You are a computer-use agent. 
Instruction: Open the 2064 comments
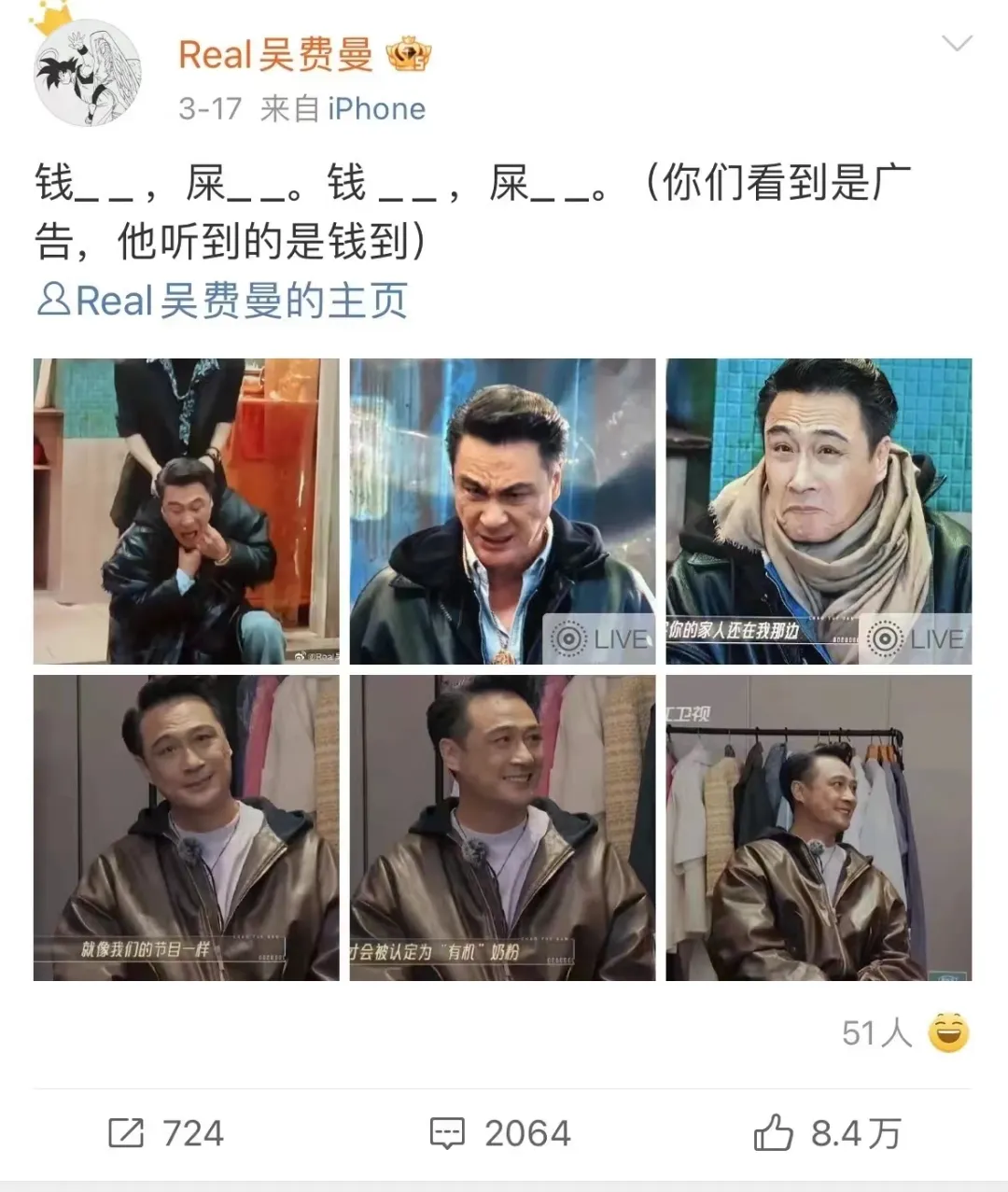point(500,1133)
